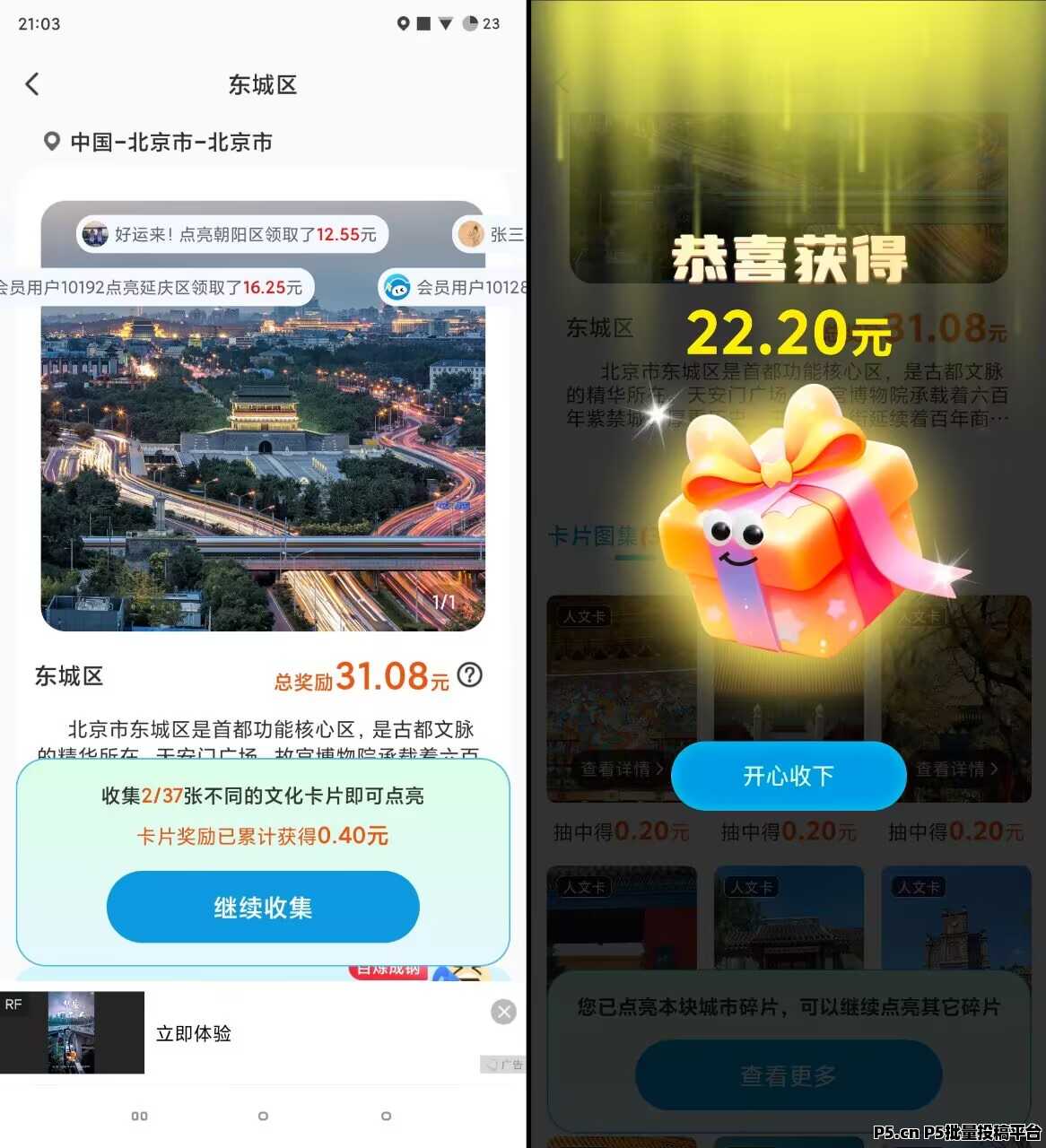The width and height of the screenshot is (1046, 1148).
Task: Go back from the 东城区 page
Action: (x=32, y=84)
